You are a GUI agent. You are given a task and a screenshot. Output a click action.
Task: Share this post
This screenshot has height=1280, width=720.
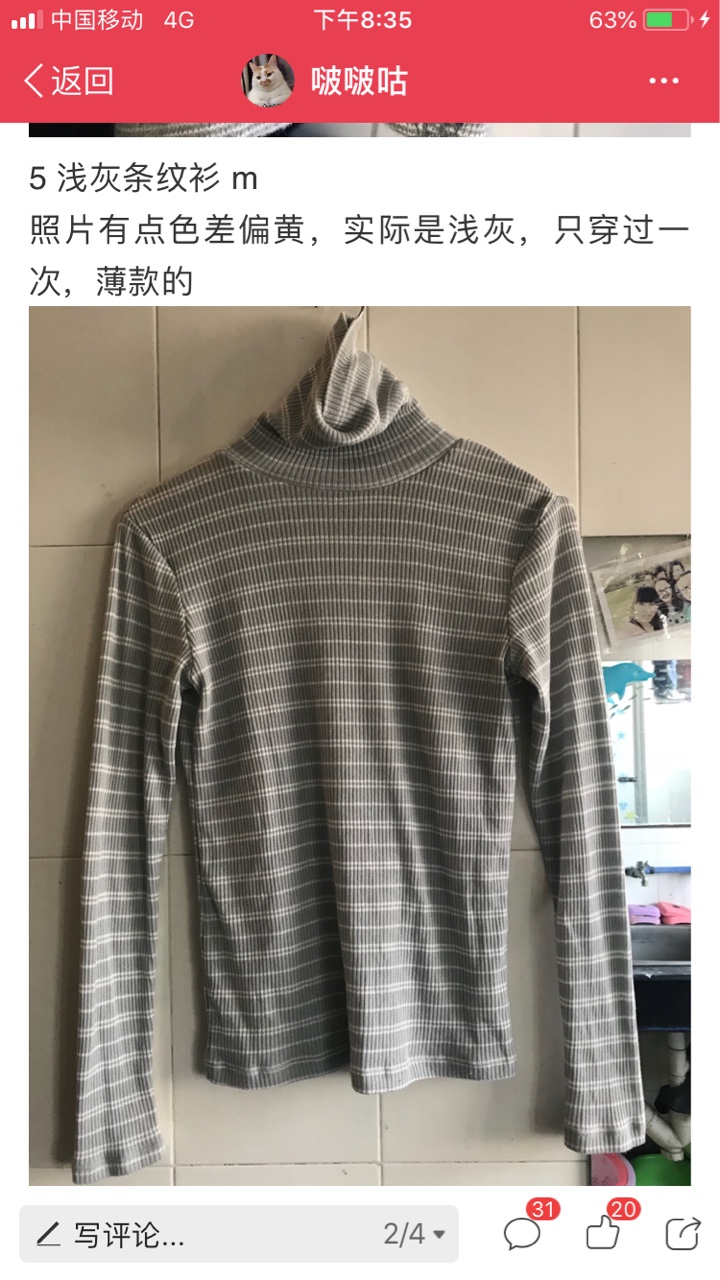coord(683,1234)
